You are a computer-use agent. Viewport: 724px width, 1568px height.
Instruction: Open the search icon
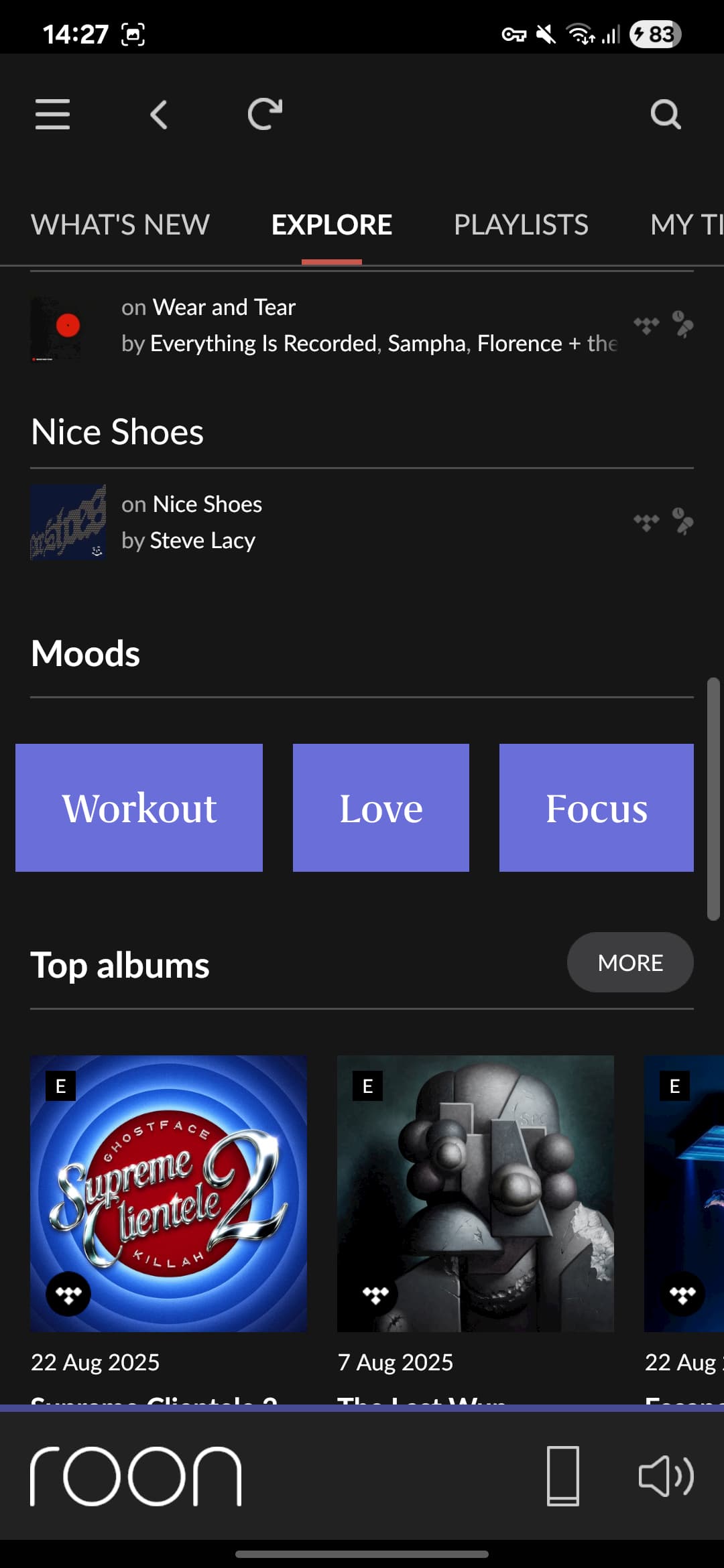pyautogui.click(x=665, y=115)
